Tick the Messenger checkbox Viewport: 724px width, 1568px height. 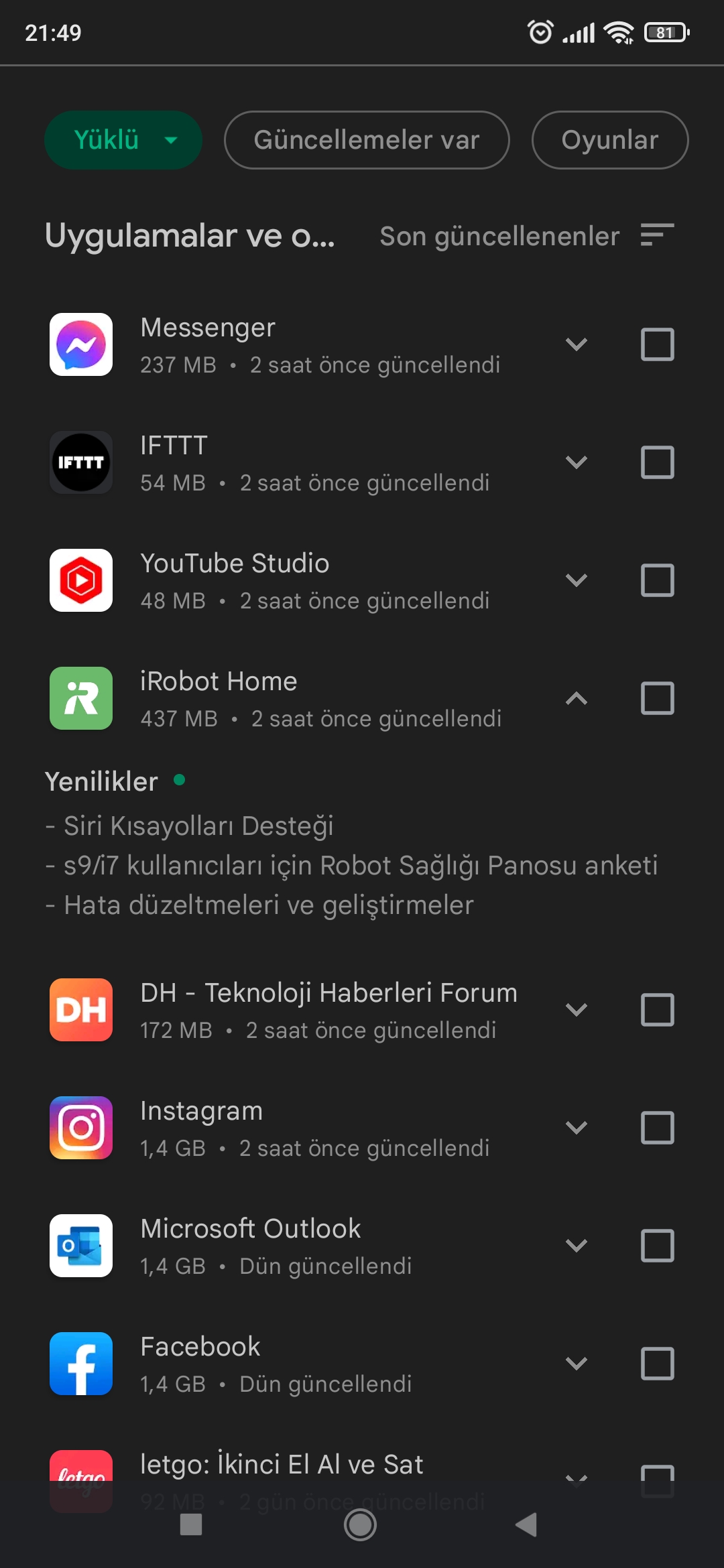(658, 344)
